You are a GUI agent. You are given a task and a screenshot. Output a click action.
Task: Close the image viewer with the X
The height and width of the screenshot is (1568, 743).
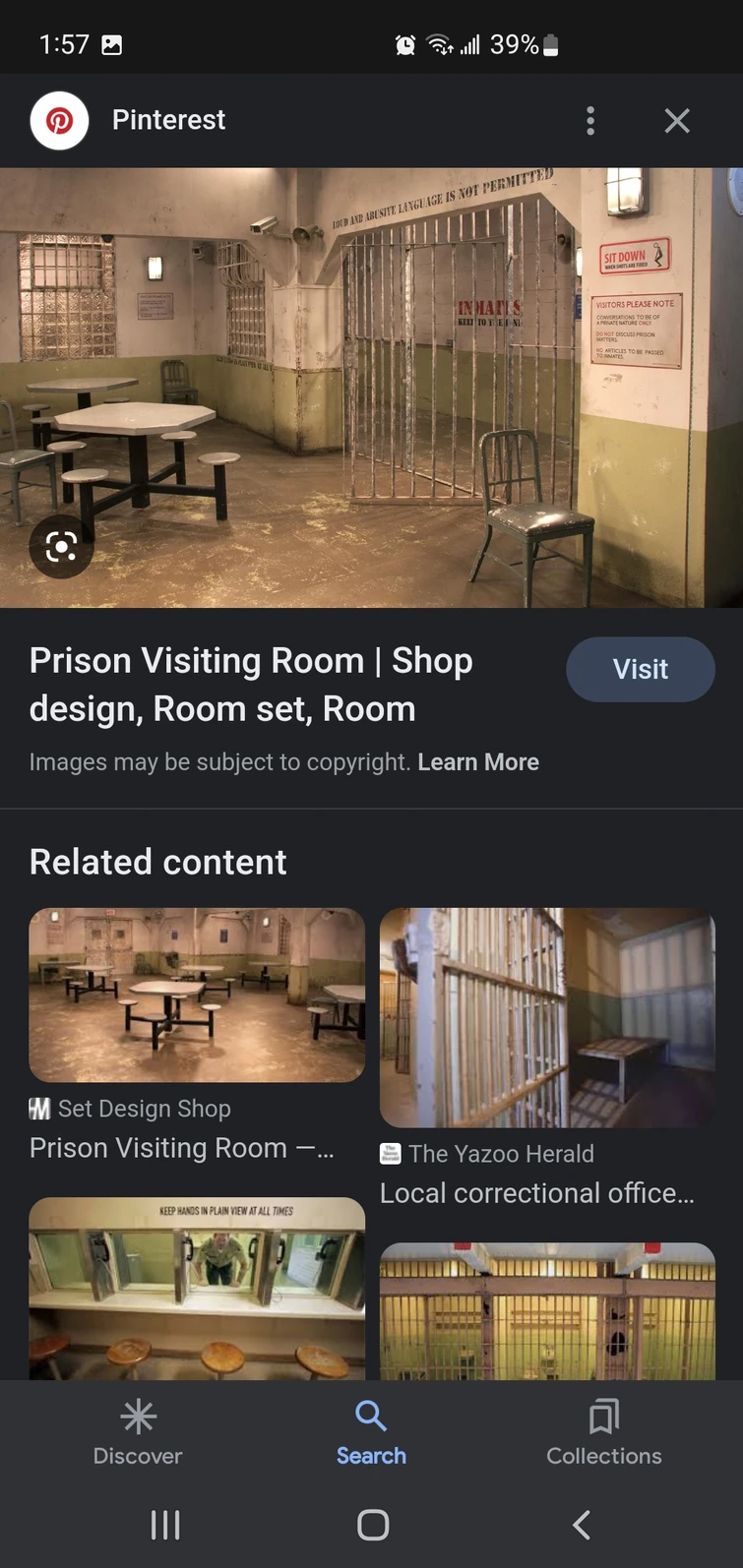[x=677, y=120]
